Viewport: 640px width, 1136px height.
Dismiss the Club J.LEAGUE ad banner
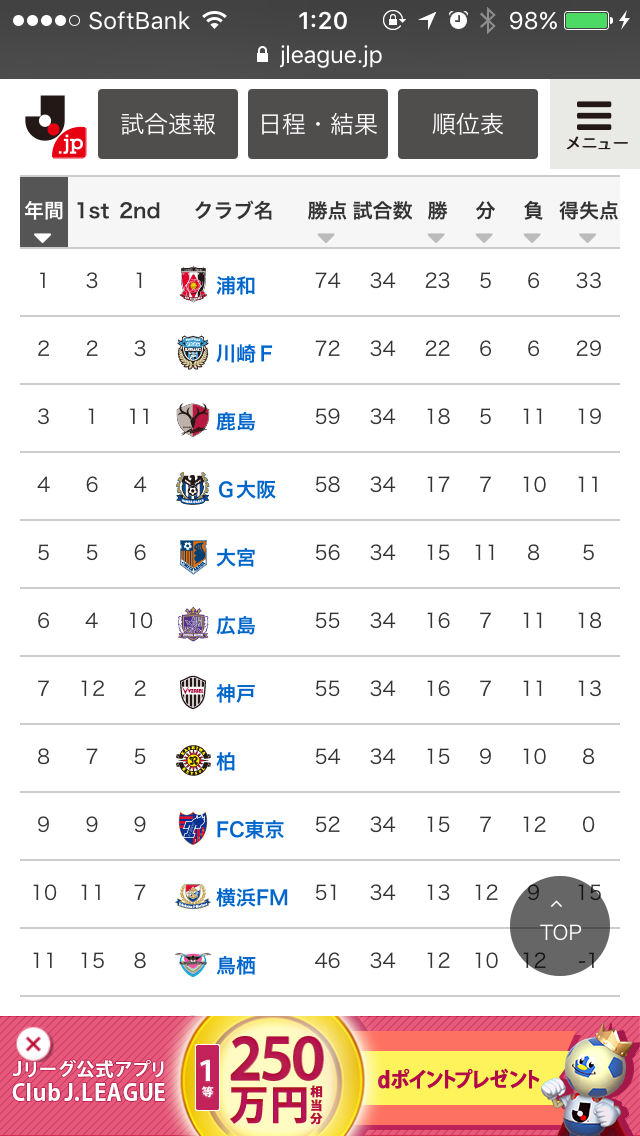pos(32,1045)
